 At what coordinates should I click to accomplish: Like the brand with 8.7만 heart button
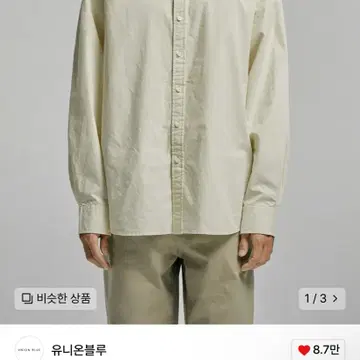point(318,350)
